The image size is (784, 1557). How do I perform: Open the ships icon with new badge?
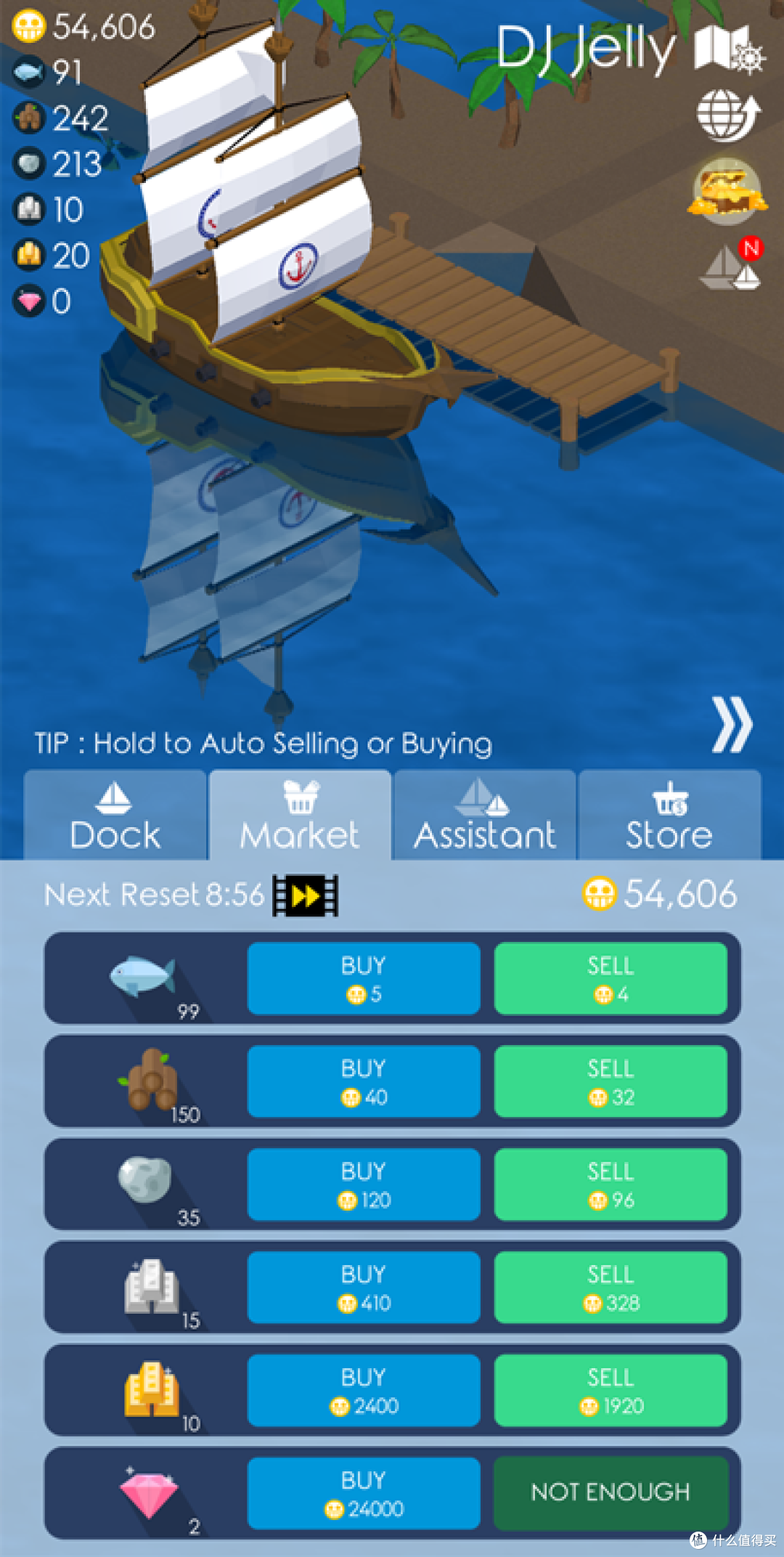point(731,265)
